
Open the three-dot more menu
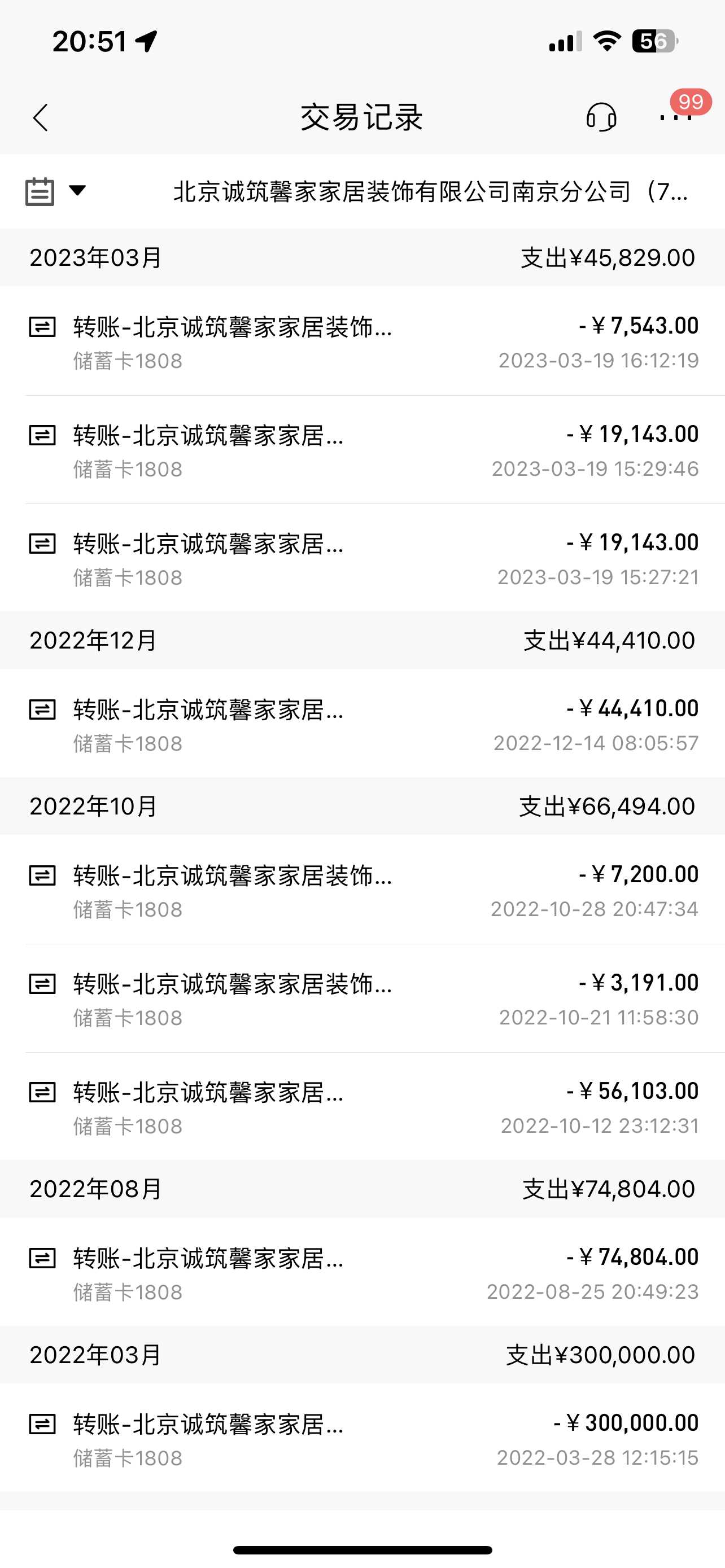coord(676,117)
